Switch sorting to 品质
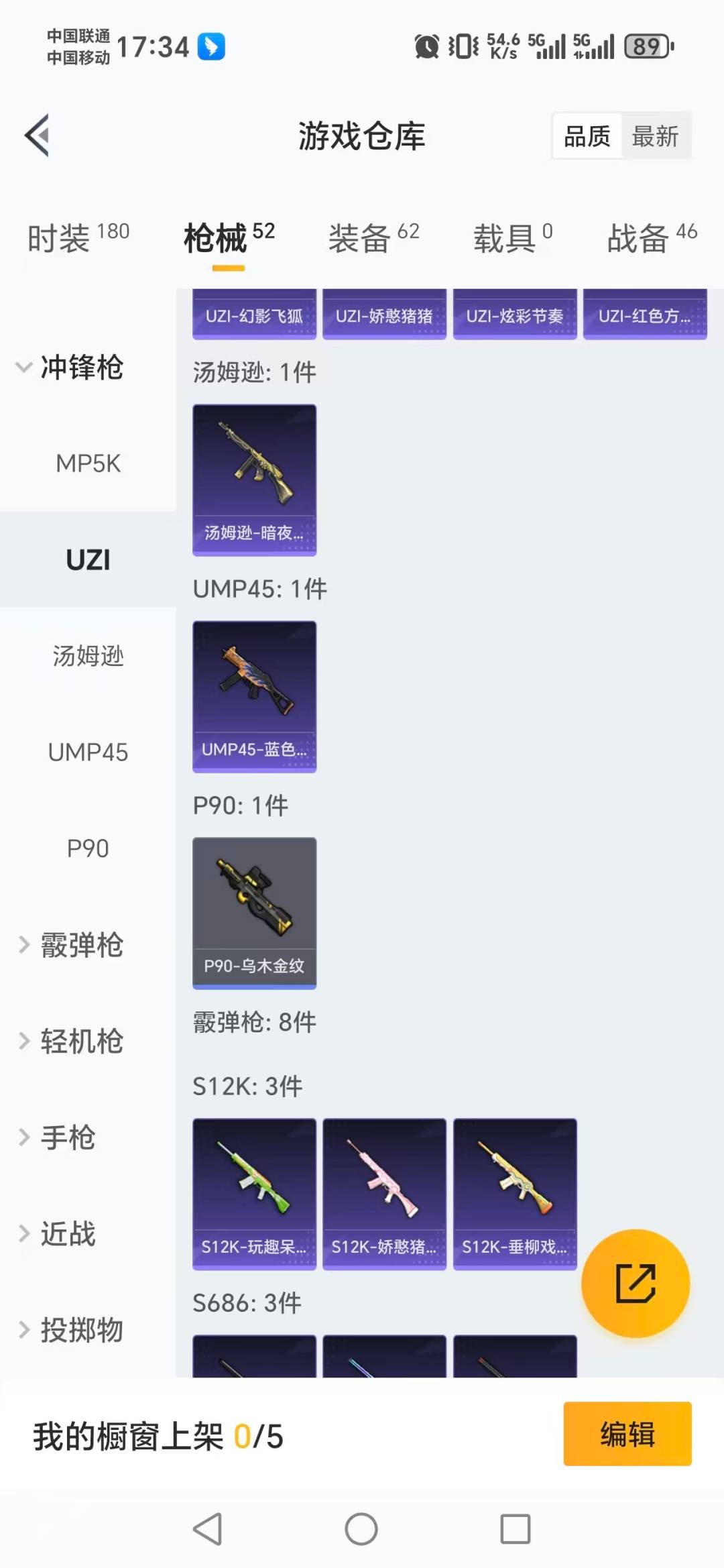Screen dimensions: 724x1568 [x=586, y=135]
